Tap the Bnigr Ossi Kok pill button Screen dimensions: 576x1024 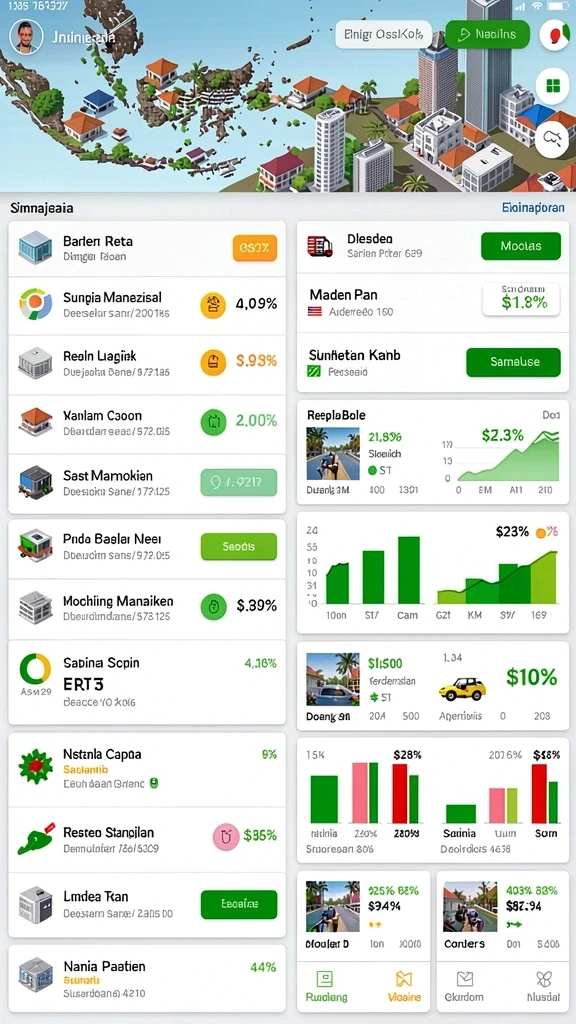click(383, 34)
